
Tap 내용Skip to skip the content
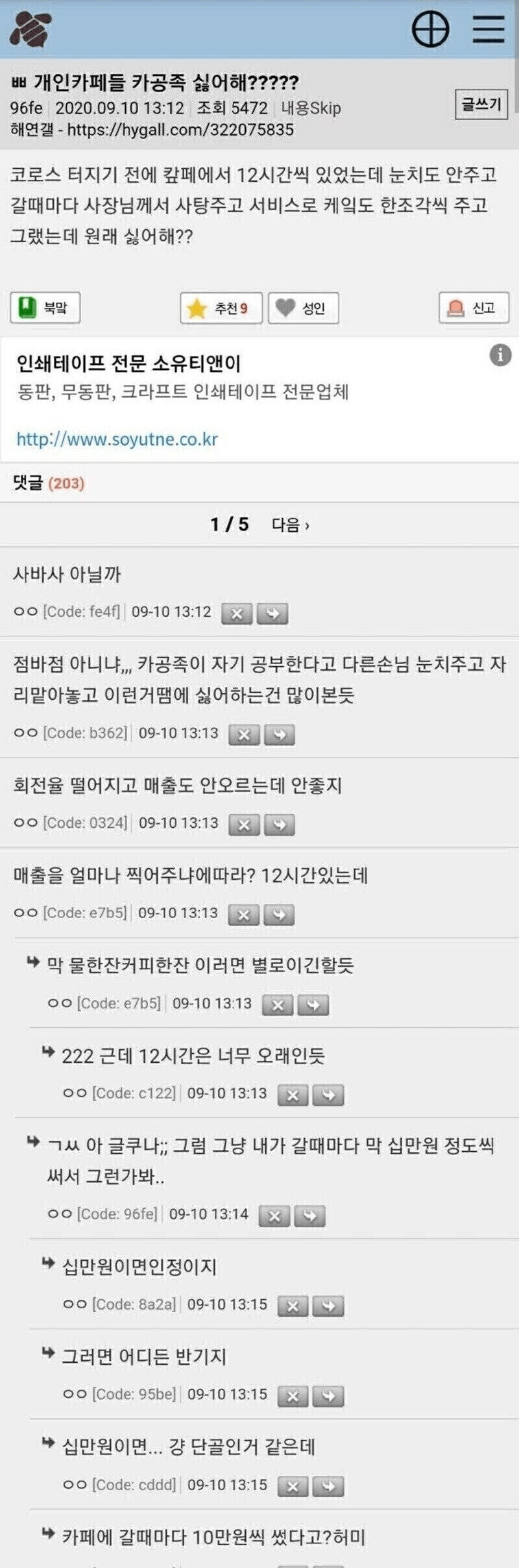coord(311,108)
